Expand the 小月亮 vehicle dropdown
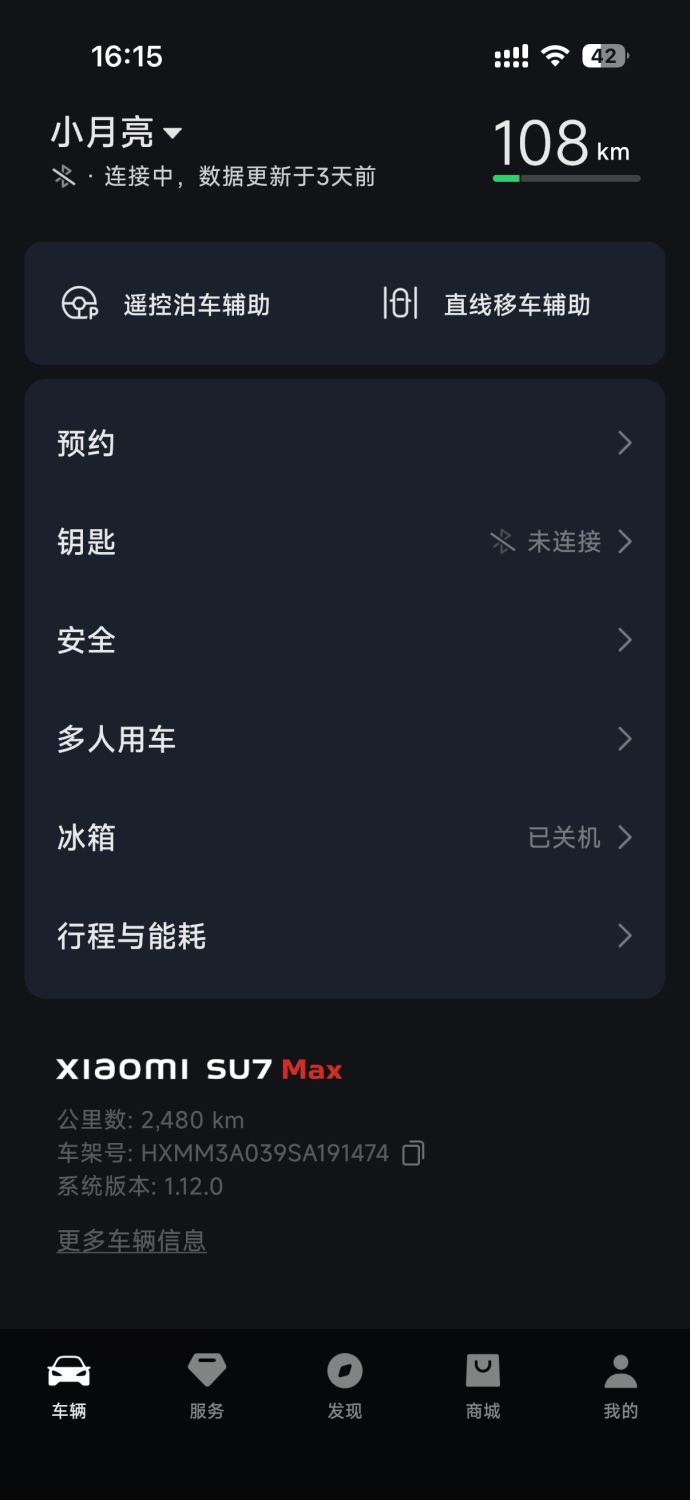690x1500 pixels. tap(117, 133)
